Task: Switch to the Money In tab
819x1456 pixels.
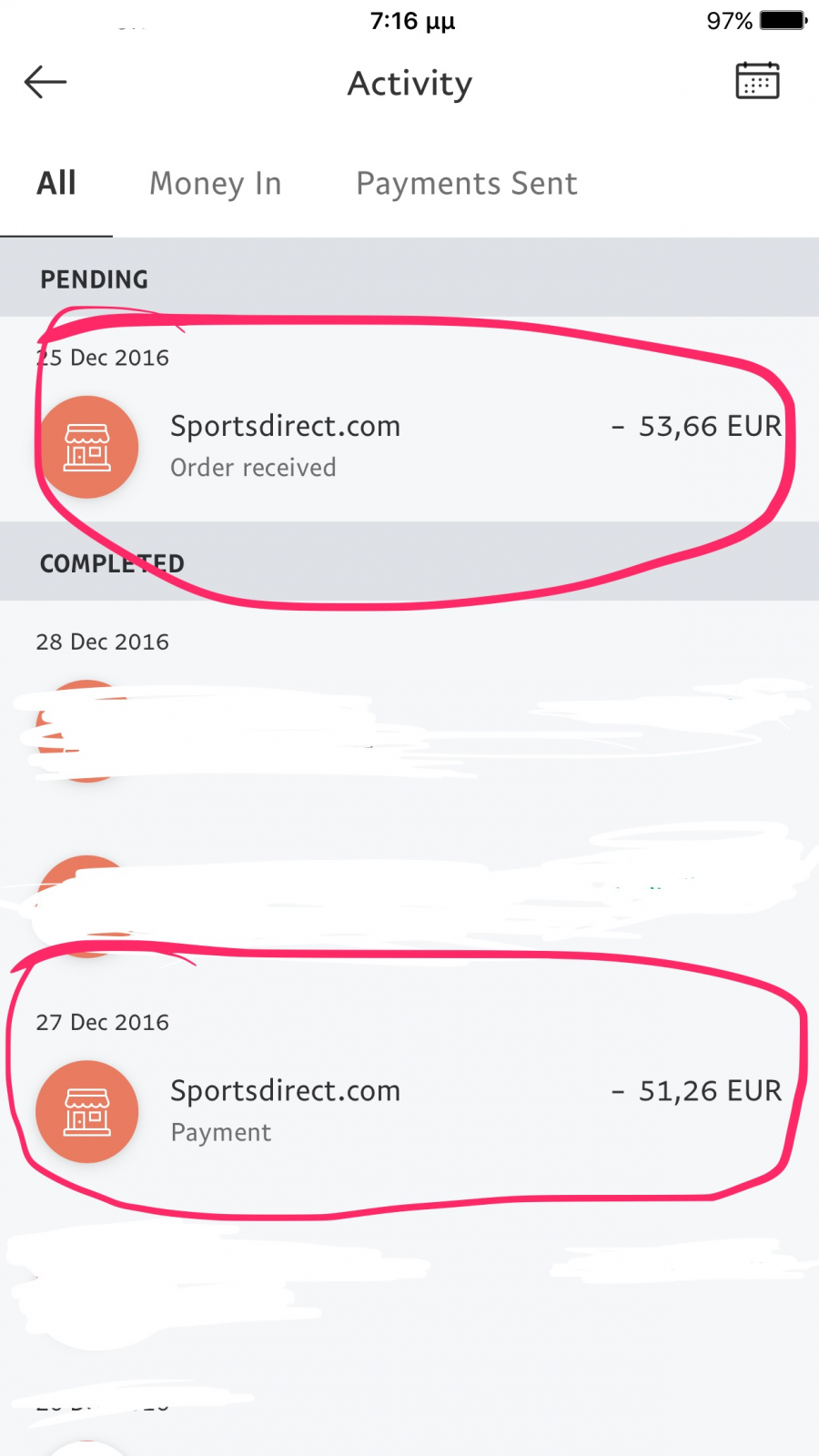Action: (x=216, y=183)
